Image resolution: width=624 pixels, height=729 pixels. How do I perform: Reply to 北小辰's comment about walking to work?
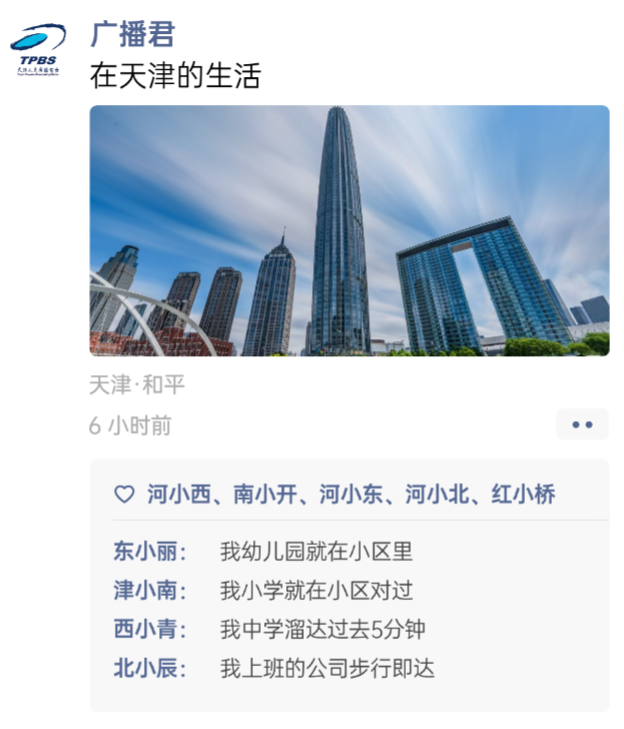(x=327, y=668)
